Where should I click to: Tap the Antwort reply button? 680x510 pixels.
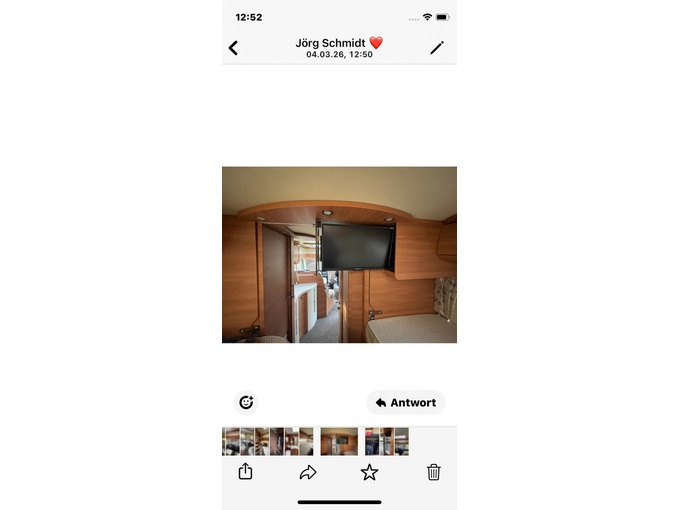[x=406, y=403]
